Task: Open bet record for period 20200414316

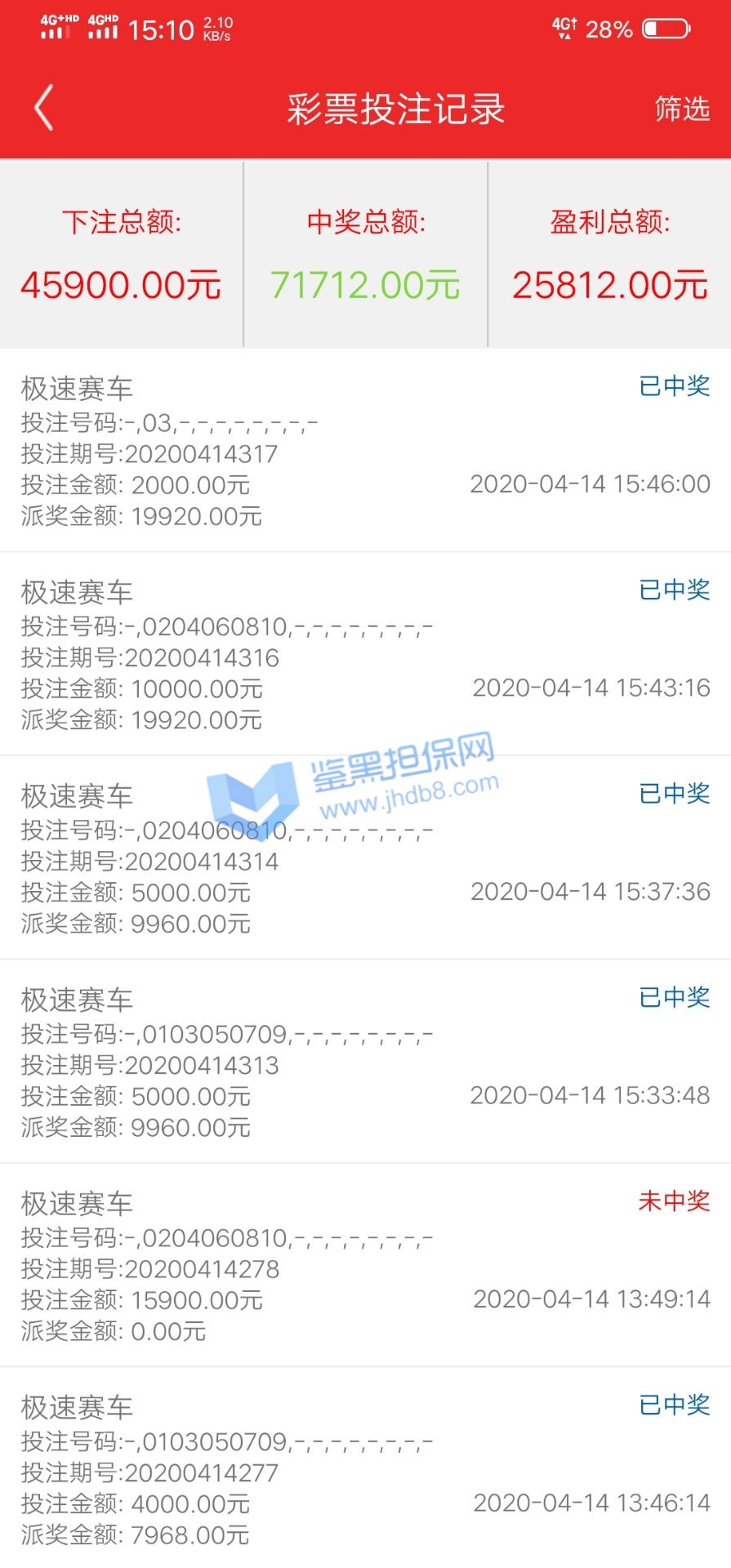Action: tap(365, 655)
